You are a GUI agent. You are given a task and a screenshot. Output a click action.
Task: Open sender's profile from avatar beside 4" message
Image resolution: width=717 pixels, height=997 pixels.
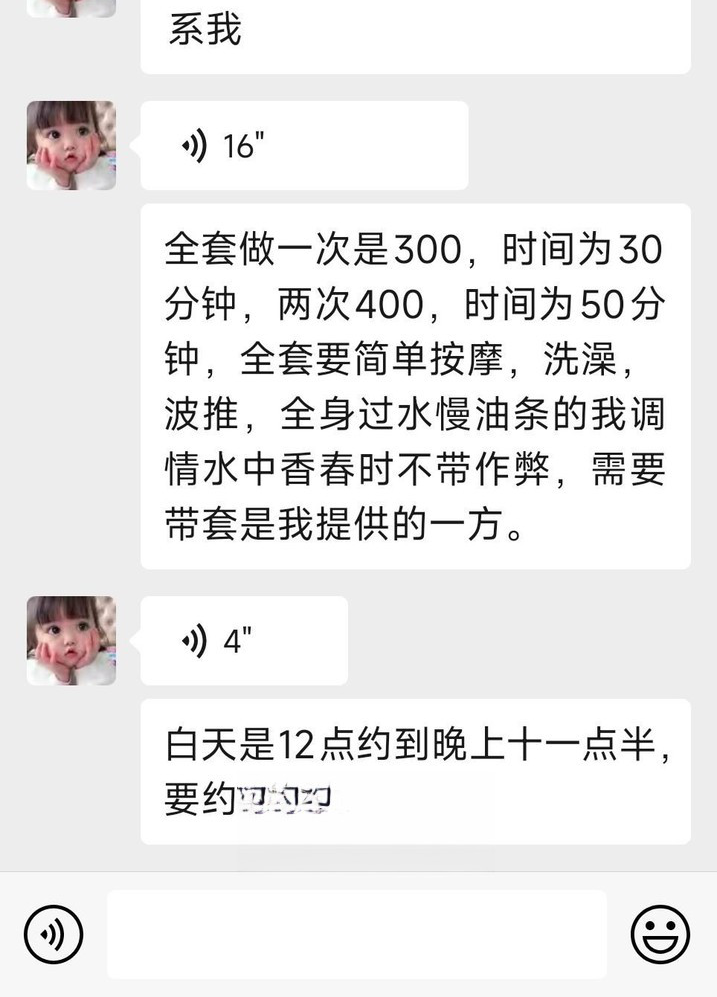coord(71,641)
